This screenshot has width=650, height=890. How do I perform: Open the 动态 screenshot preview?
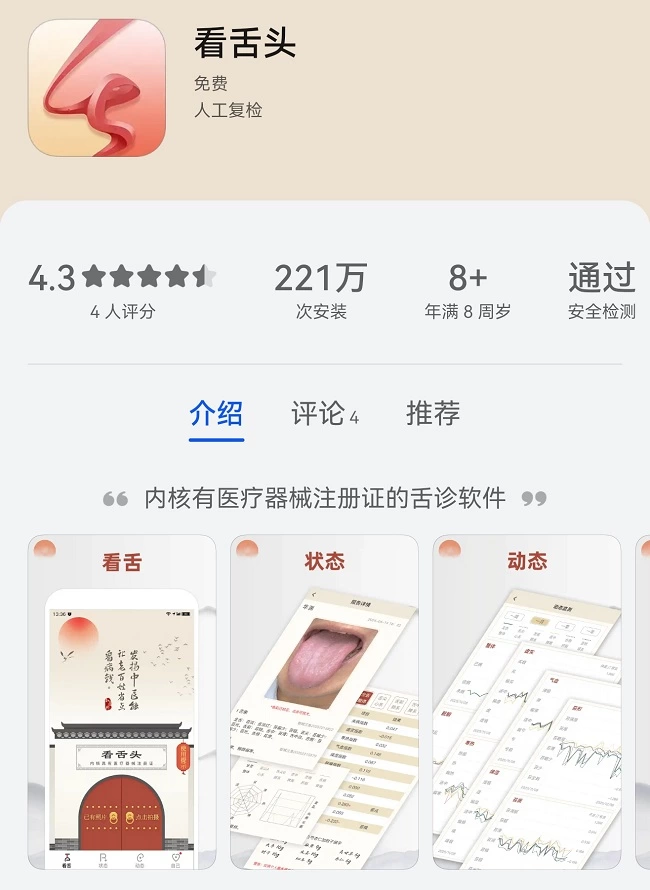(527, 702)
